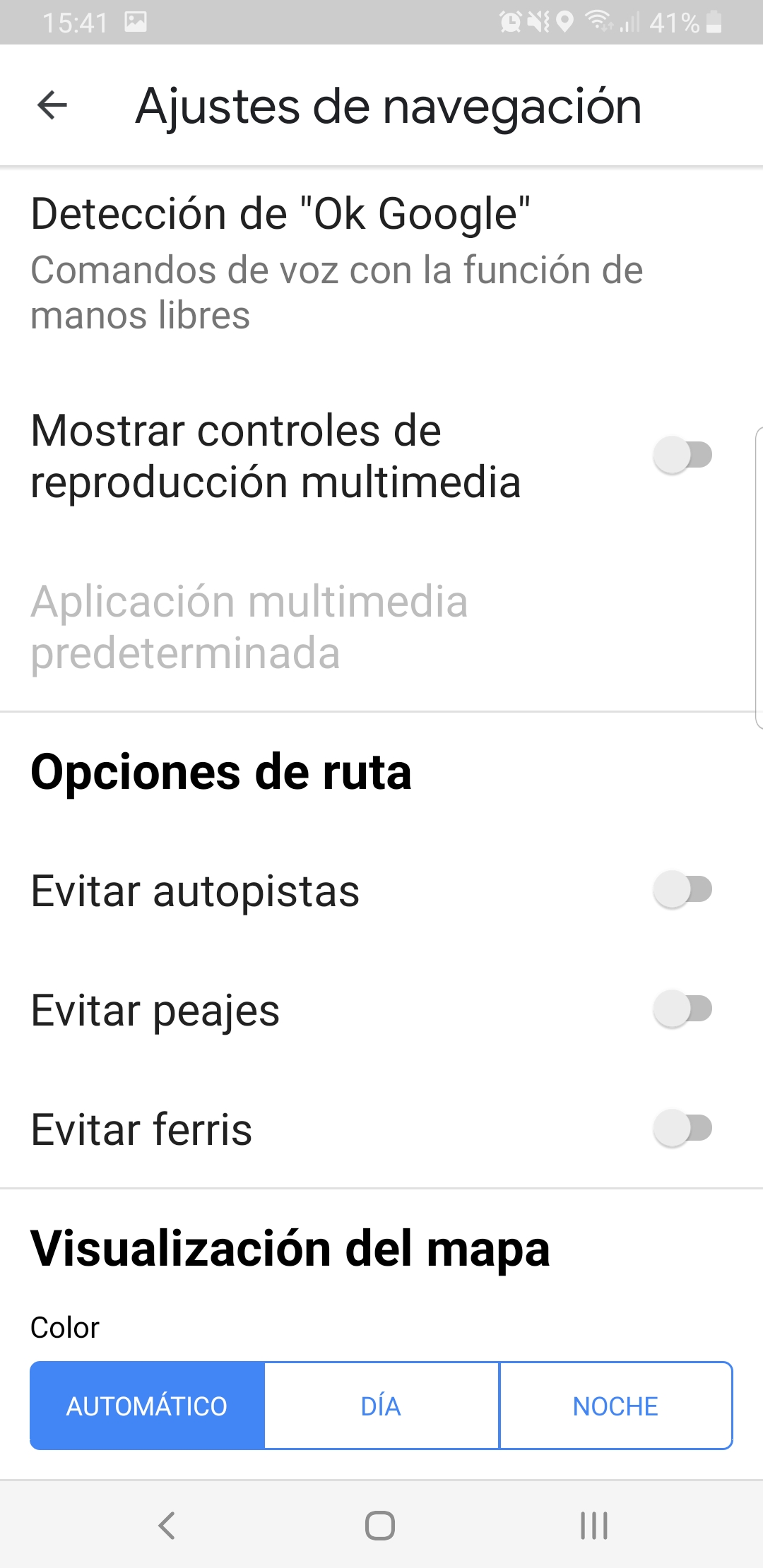Enable Mostrar controles de reproducción multimedia
The image size is (763, 1568).
point(682,456)
